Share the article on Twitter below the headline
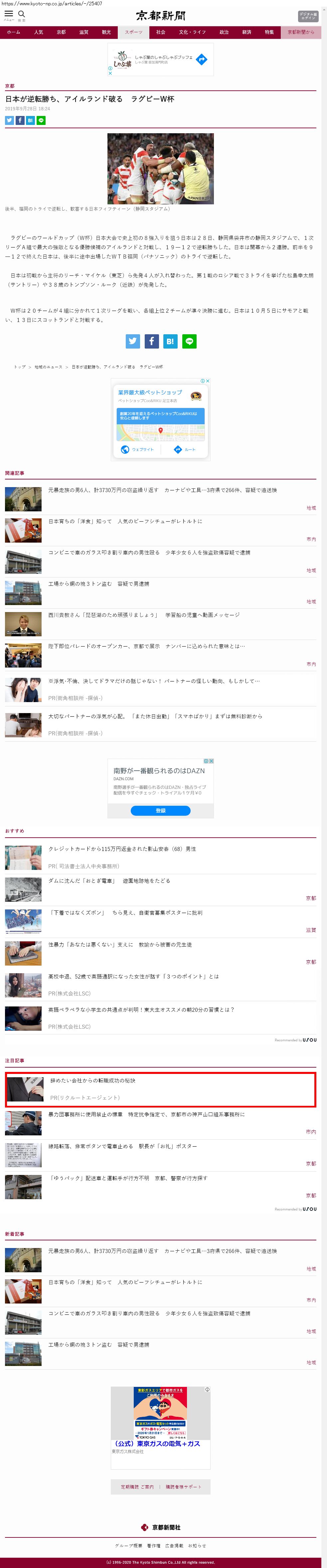Screen dimensions: 327x1568 point(9,121)
